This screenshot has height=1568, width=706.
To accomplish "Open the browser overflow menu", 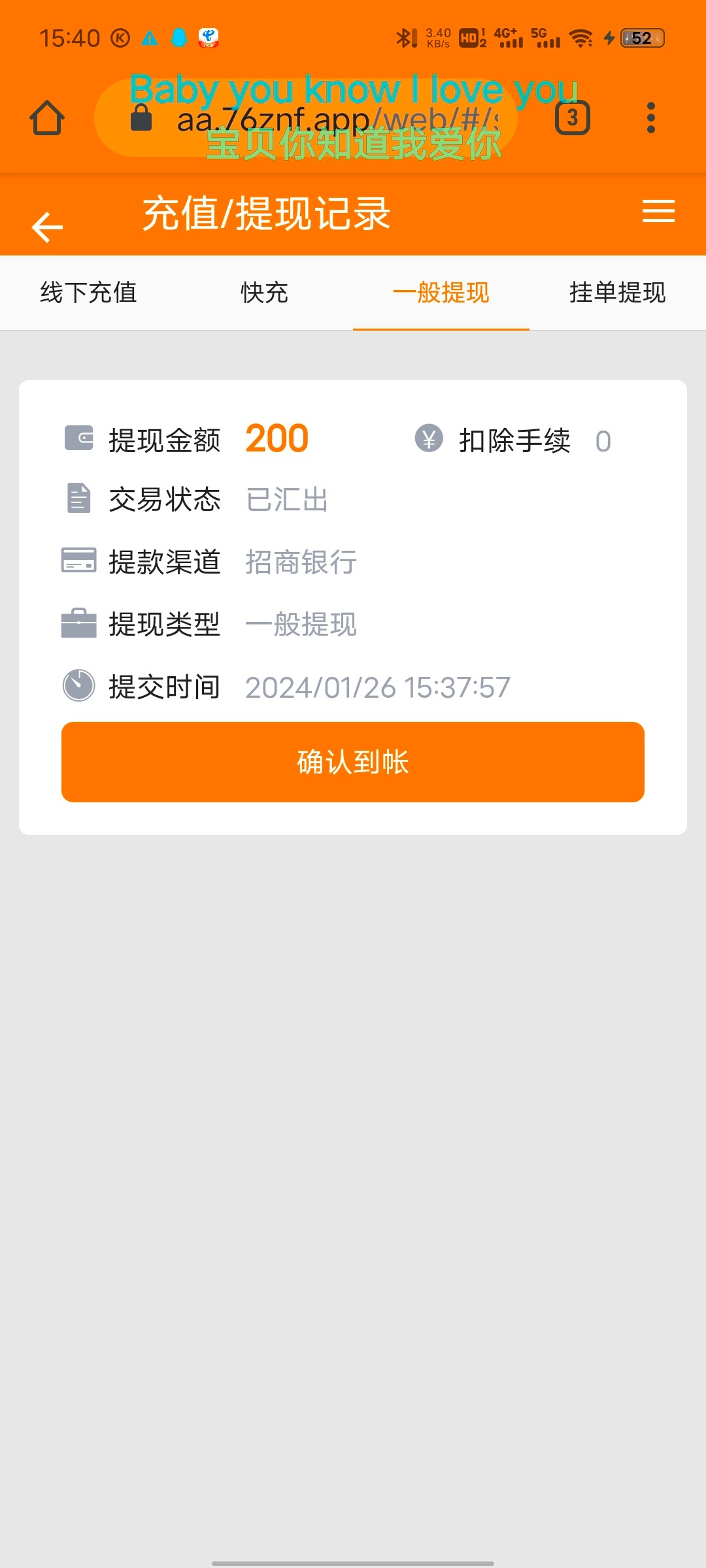I will (x=650, y=118).
